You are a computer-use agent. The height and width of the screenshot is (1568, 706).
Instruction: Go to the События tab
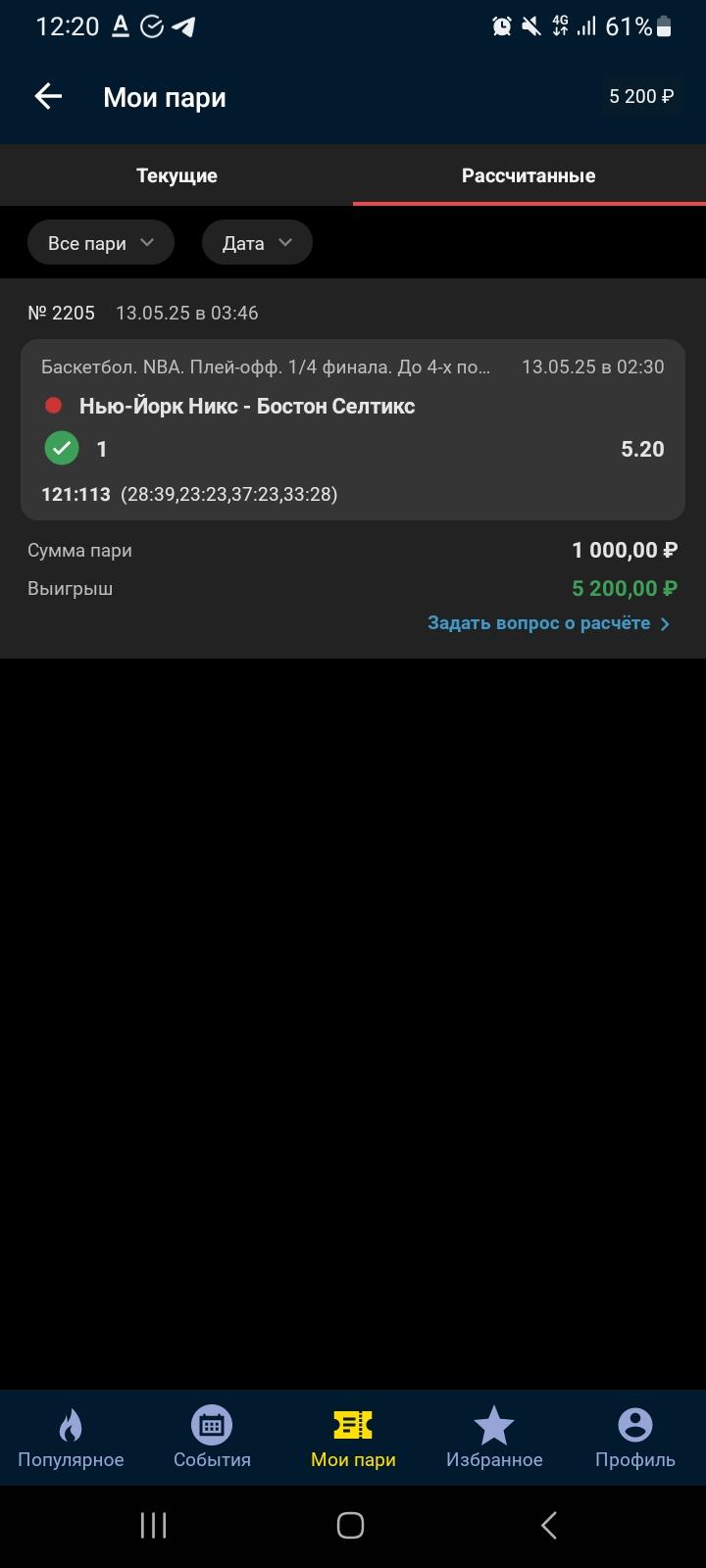212,1438
